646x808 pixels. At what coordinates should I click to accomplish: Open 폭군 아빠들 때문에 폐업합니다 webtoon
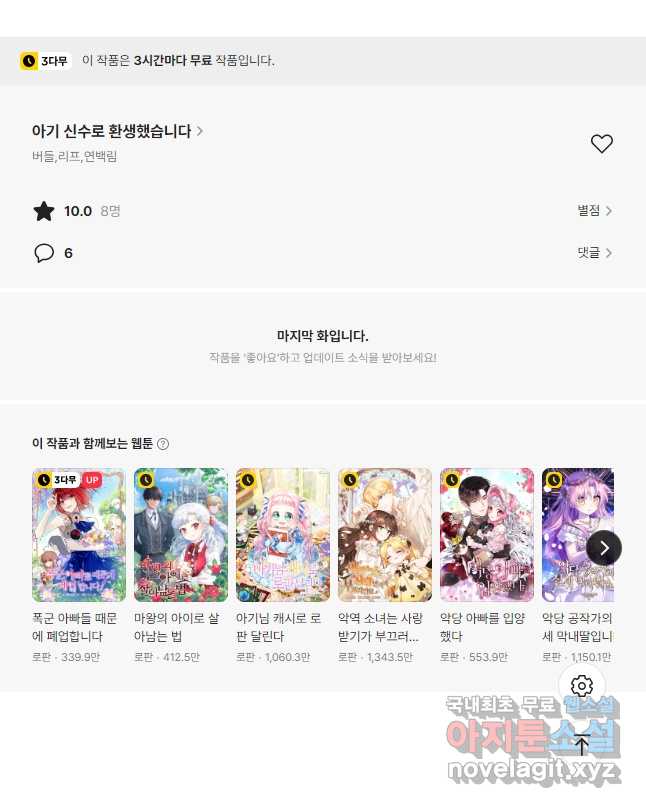(79, 535)
